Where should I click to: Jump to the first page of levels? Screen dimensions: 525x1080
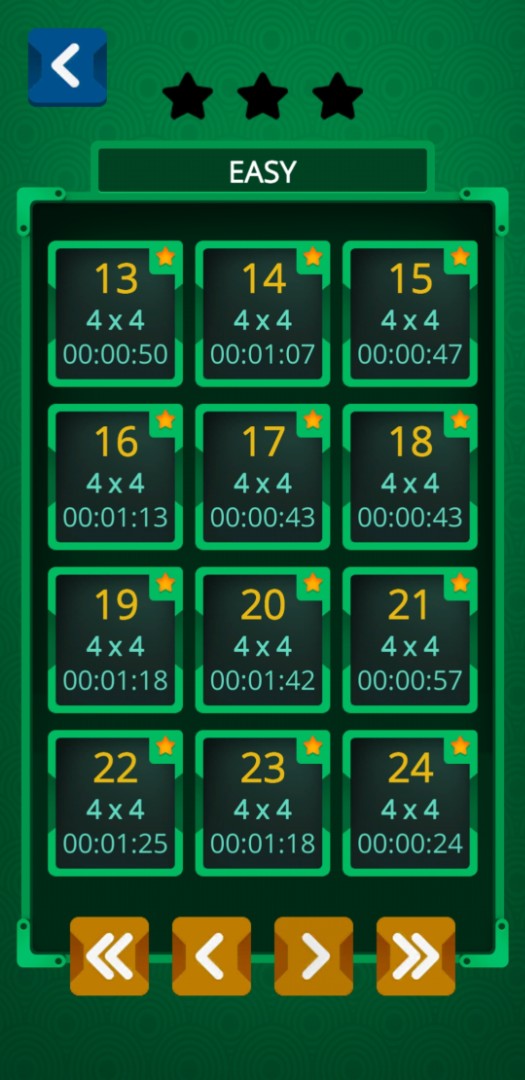[110, 956]
